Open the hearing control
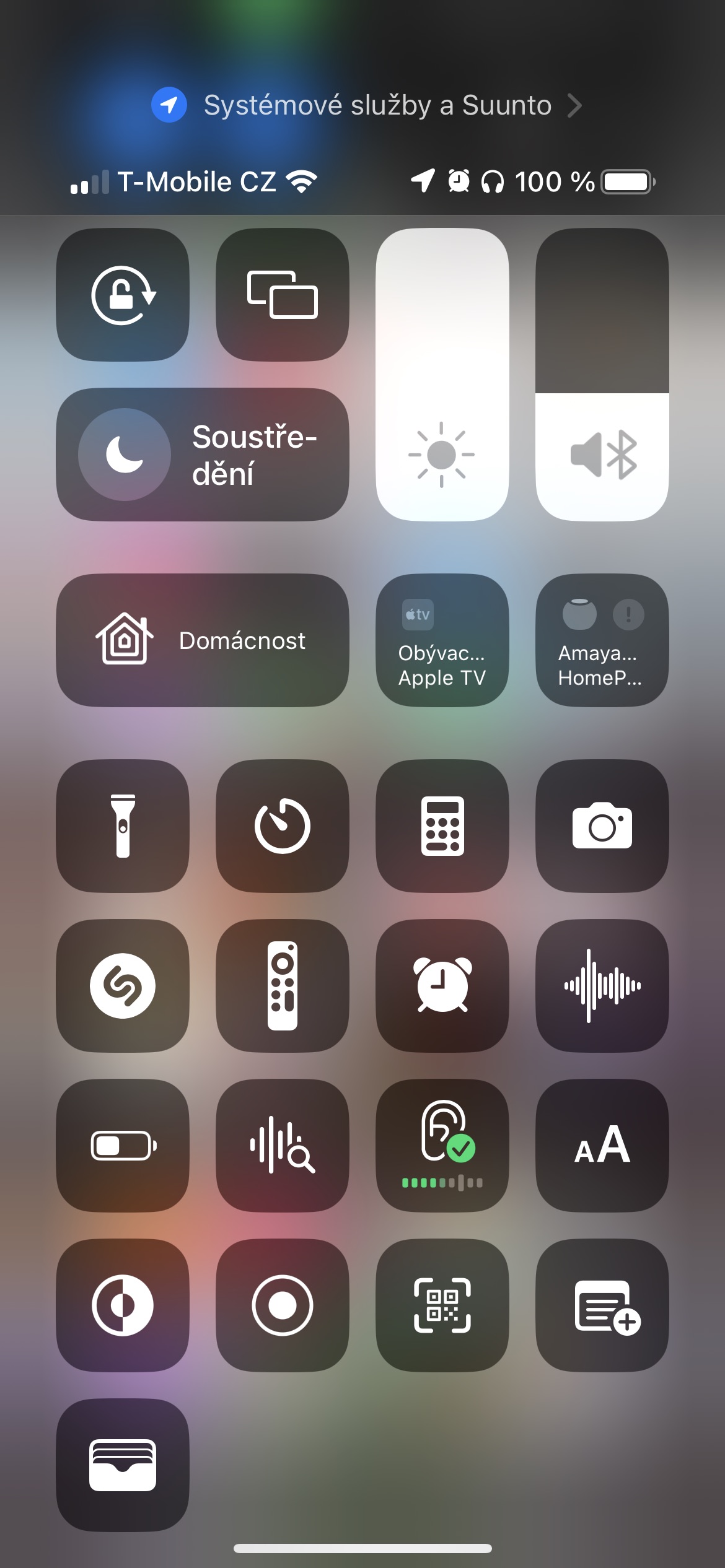The width and height of the screenshot is (725, 1568). [x=442, y=1146]
